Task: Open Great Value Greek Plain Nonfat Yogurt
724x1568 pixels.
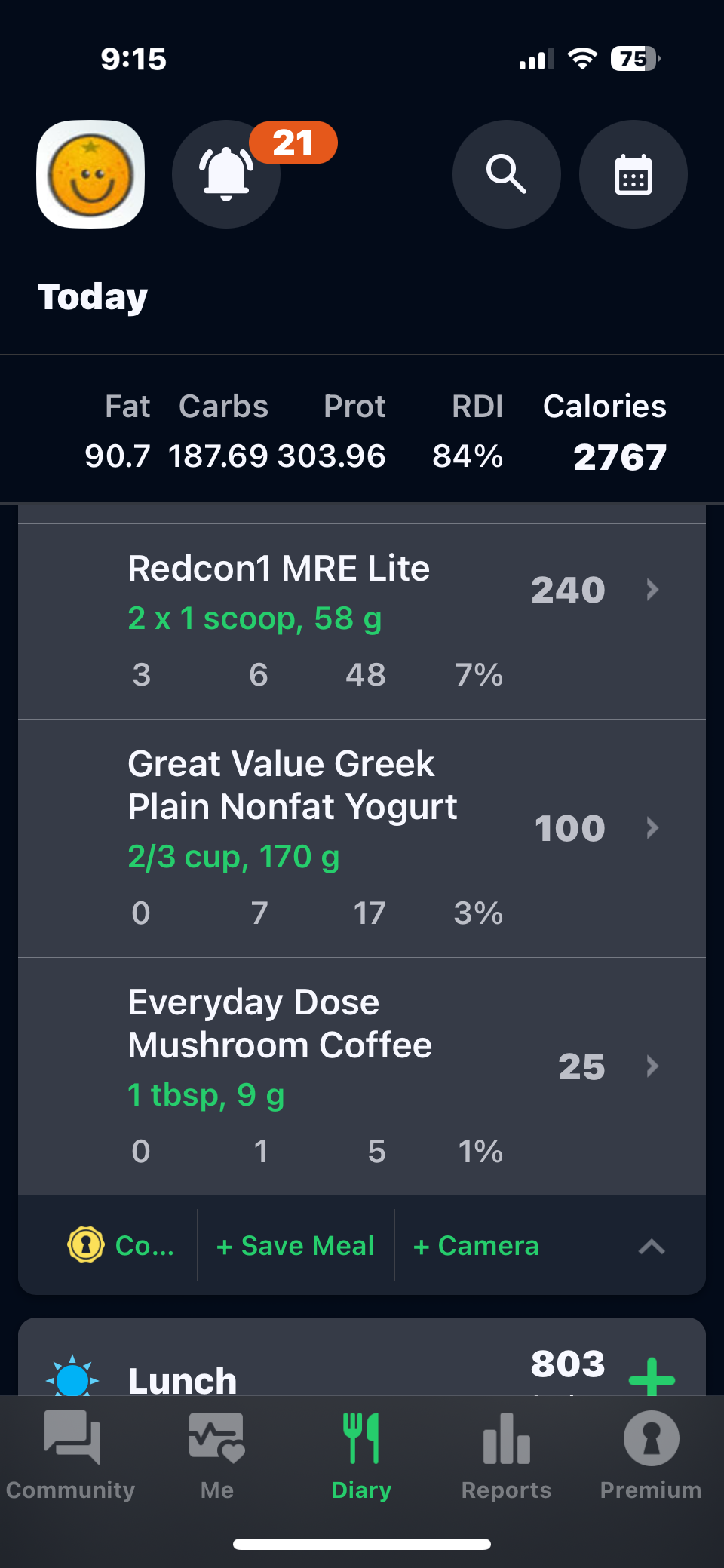Action: click(362, 837)
